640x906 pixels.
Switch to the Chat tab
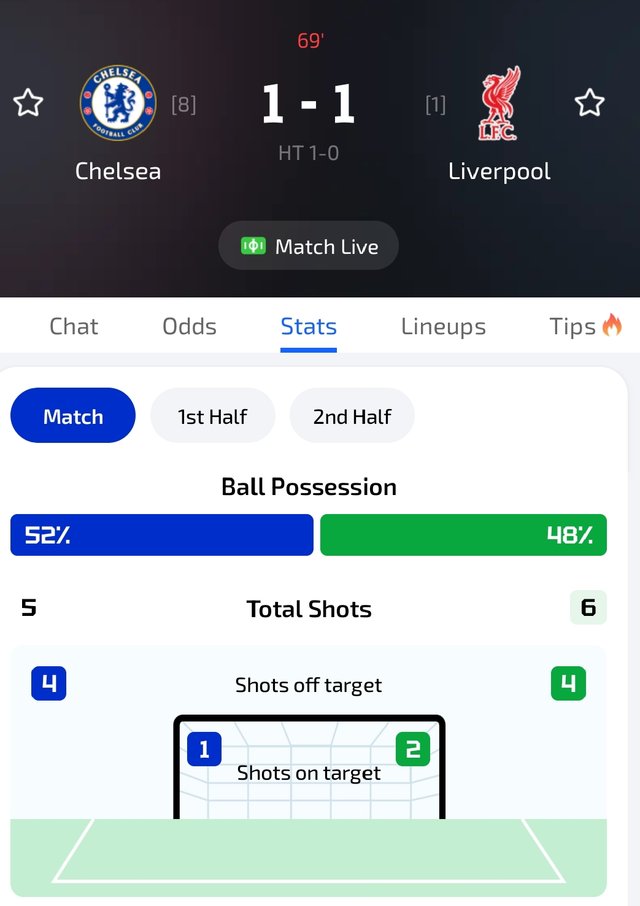[74, 326]
